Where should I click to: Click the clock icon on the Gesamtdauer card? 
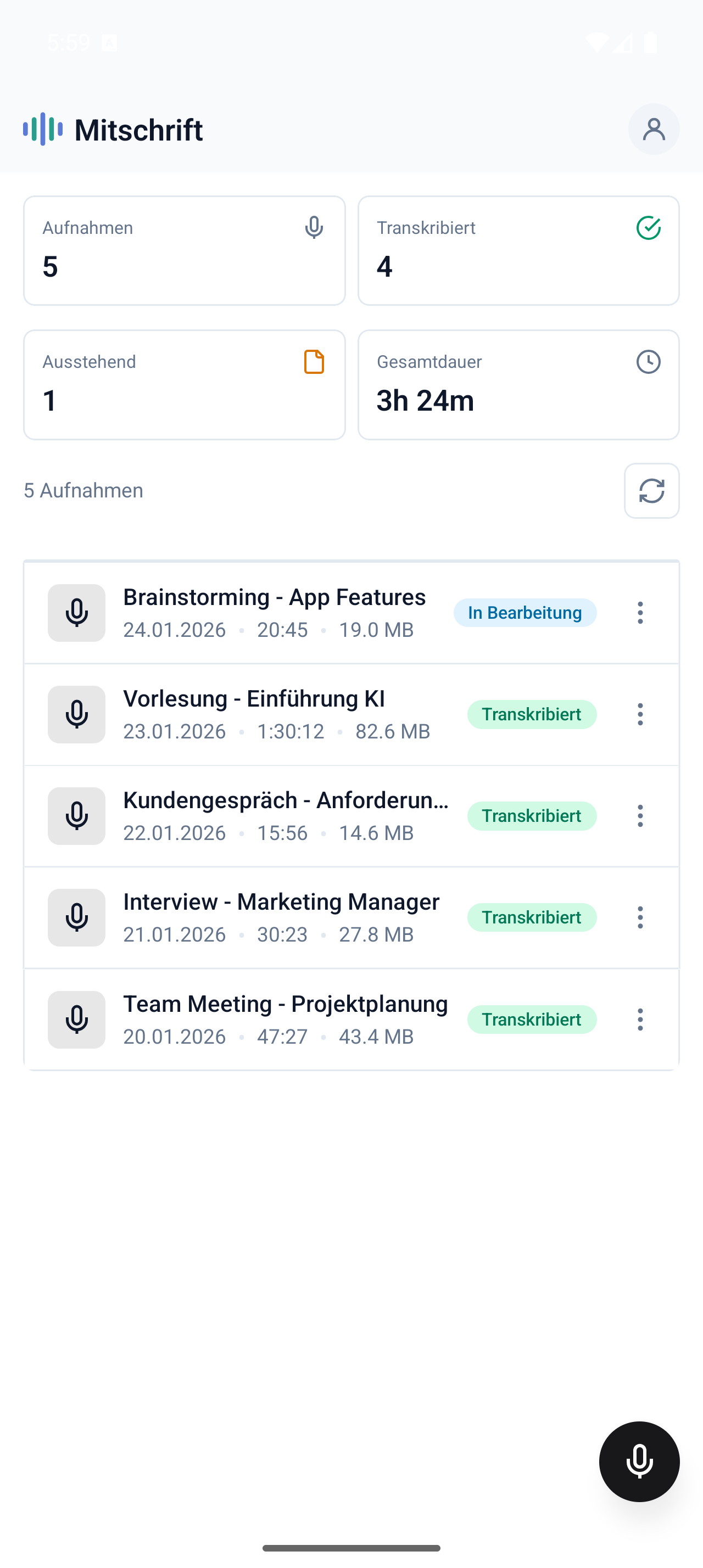(647, 362)
